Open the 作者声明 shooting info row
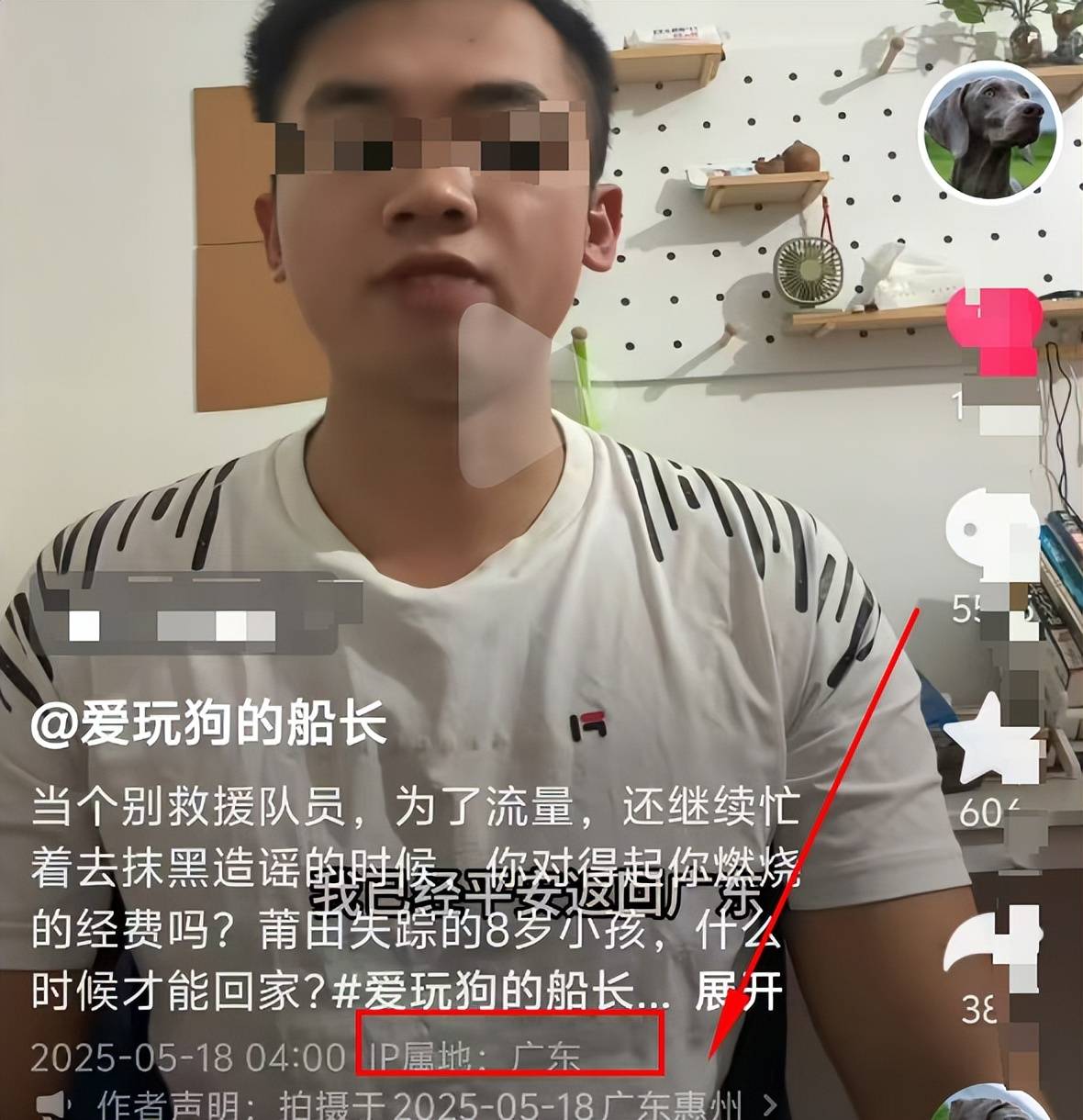1083x1120 pixels. [404, 1104]
